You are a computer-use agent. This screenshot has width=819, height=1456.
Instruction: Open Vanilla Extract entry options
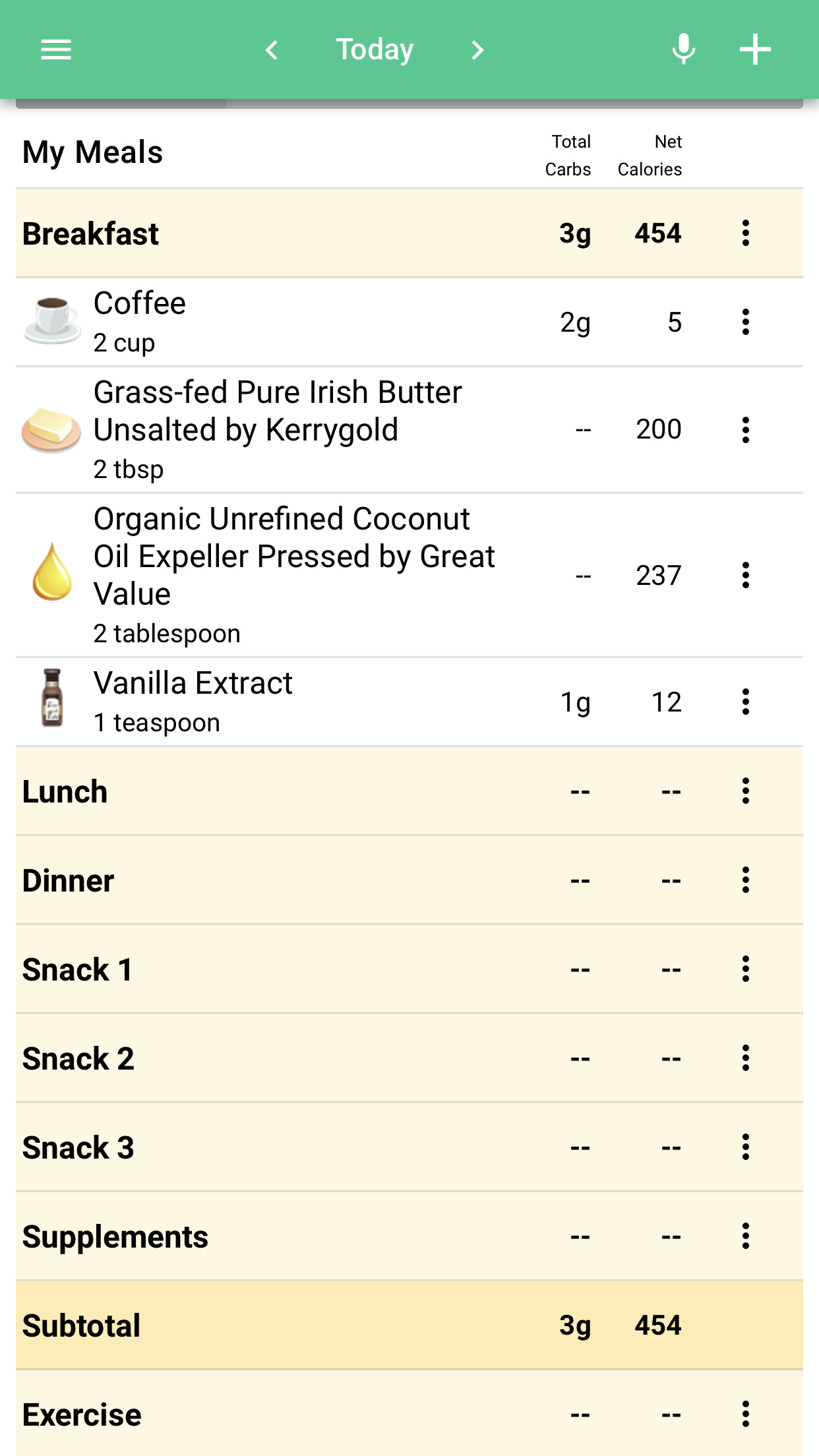[x=746, y=702]
